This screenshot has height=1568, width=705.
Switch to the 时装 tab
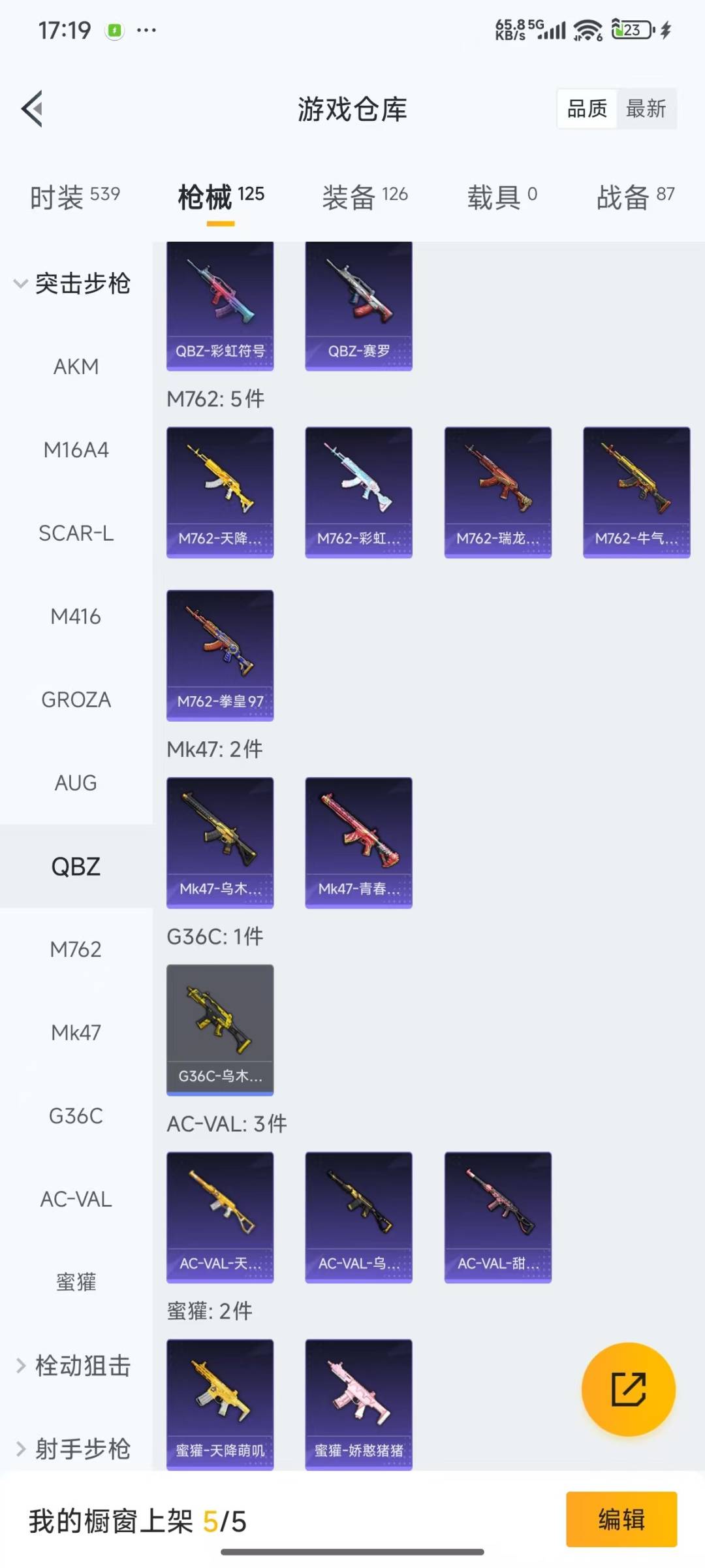[75, 196]
